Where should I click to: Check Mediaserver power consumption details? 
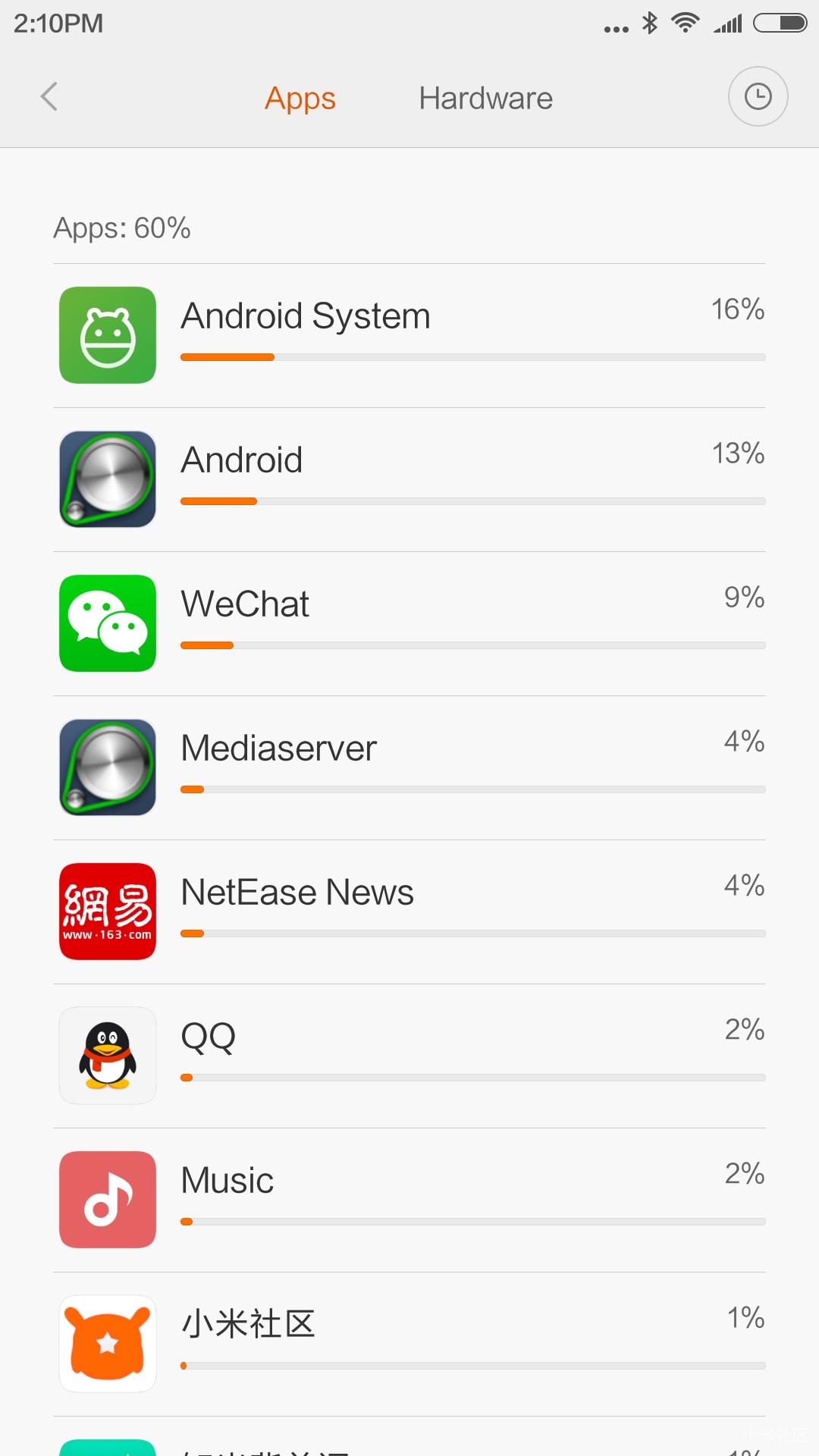409,767
